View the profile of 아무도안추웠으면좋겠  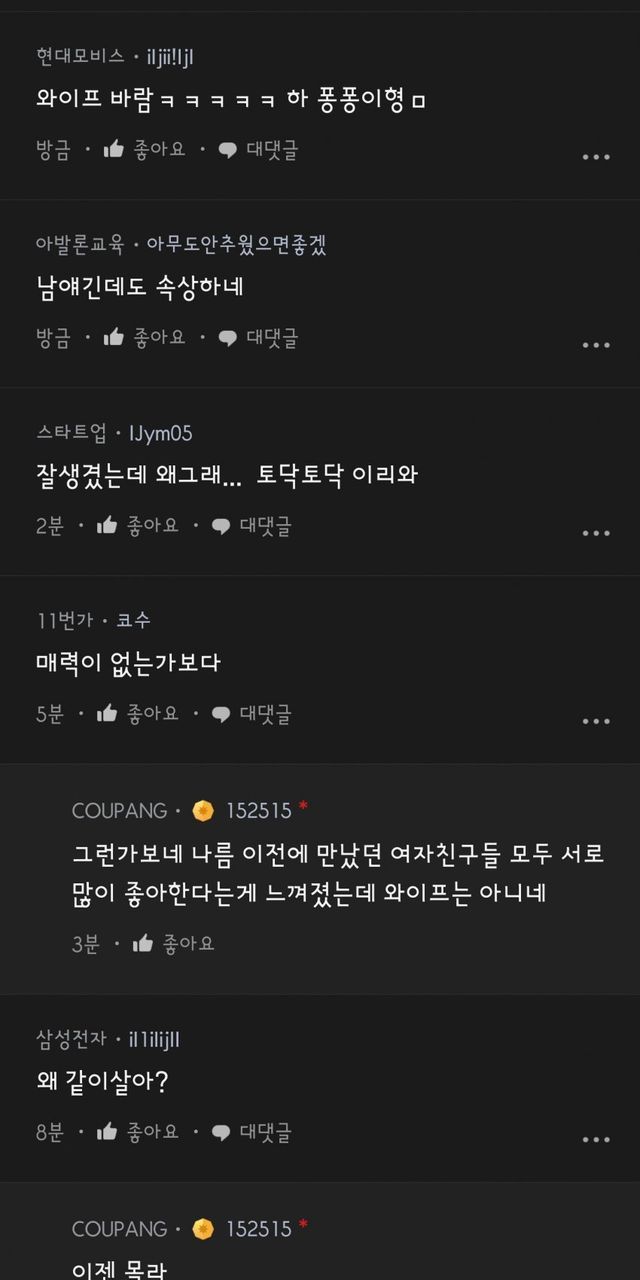coord(236,244)
